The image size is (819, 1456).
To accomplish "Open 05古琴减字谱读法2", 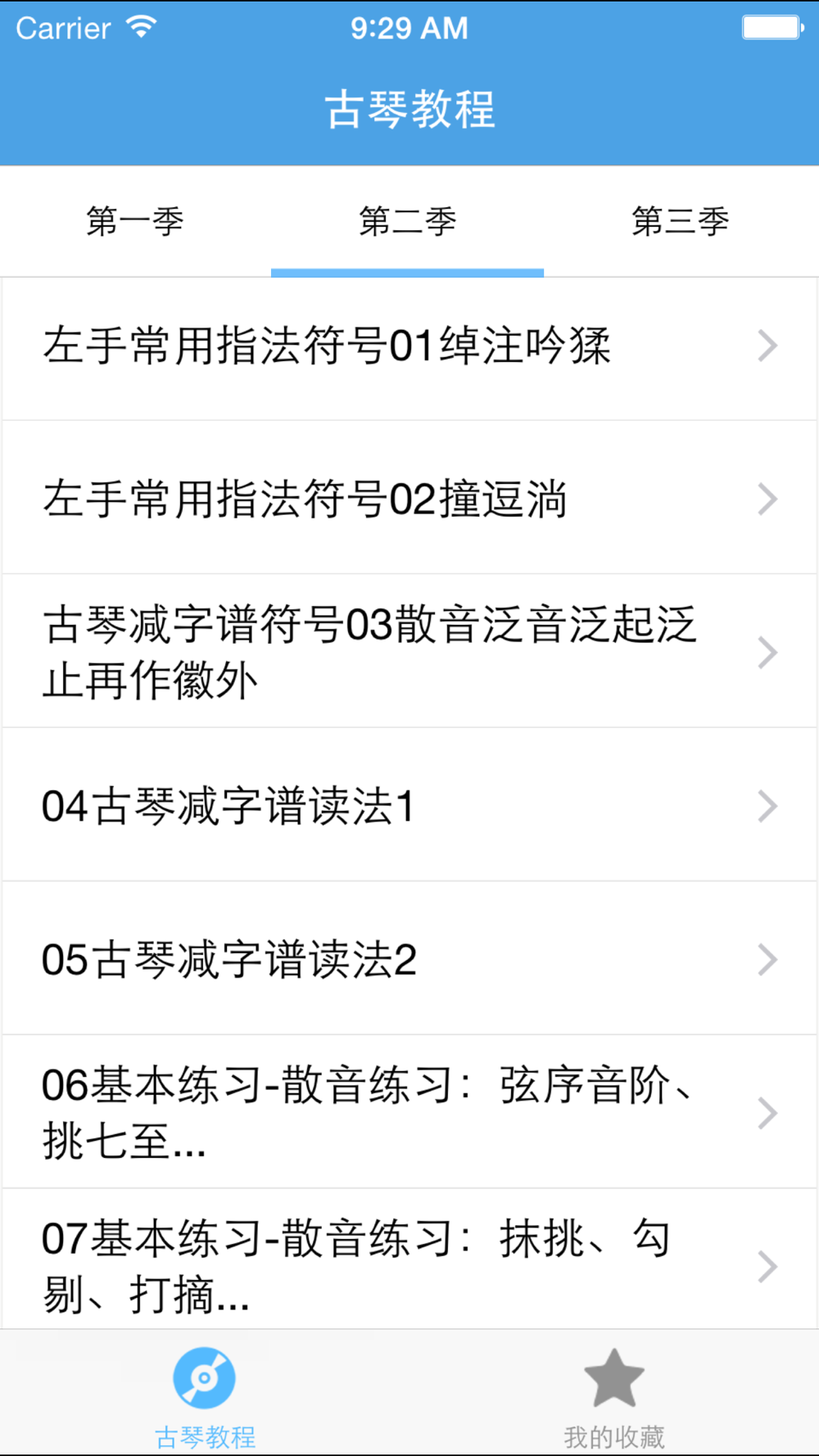I will coord(409,959).
